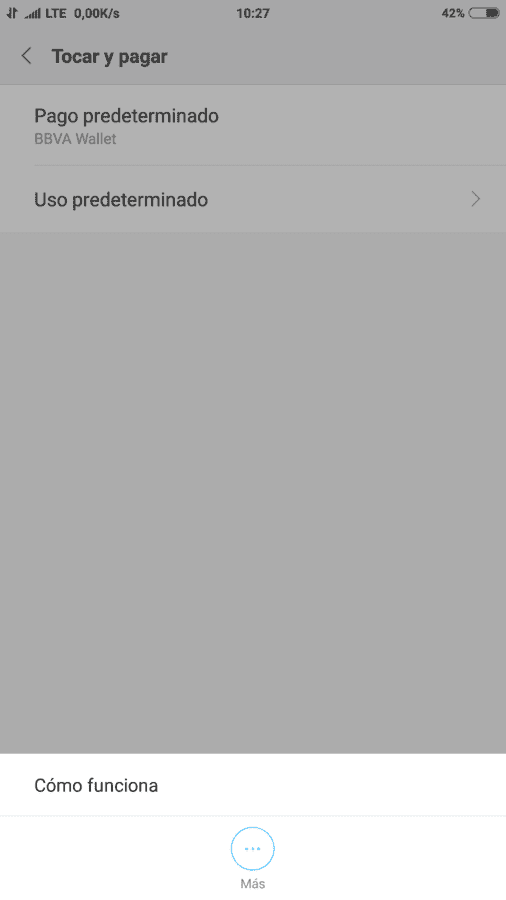Image resolution: width=506 pixels, height=900 pixels.
Task: Open Pago predeterminado setting
Action: click(253, 126)
